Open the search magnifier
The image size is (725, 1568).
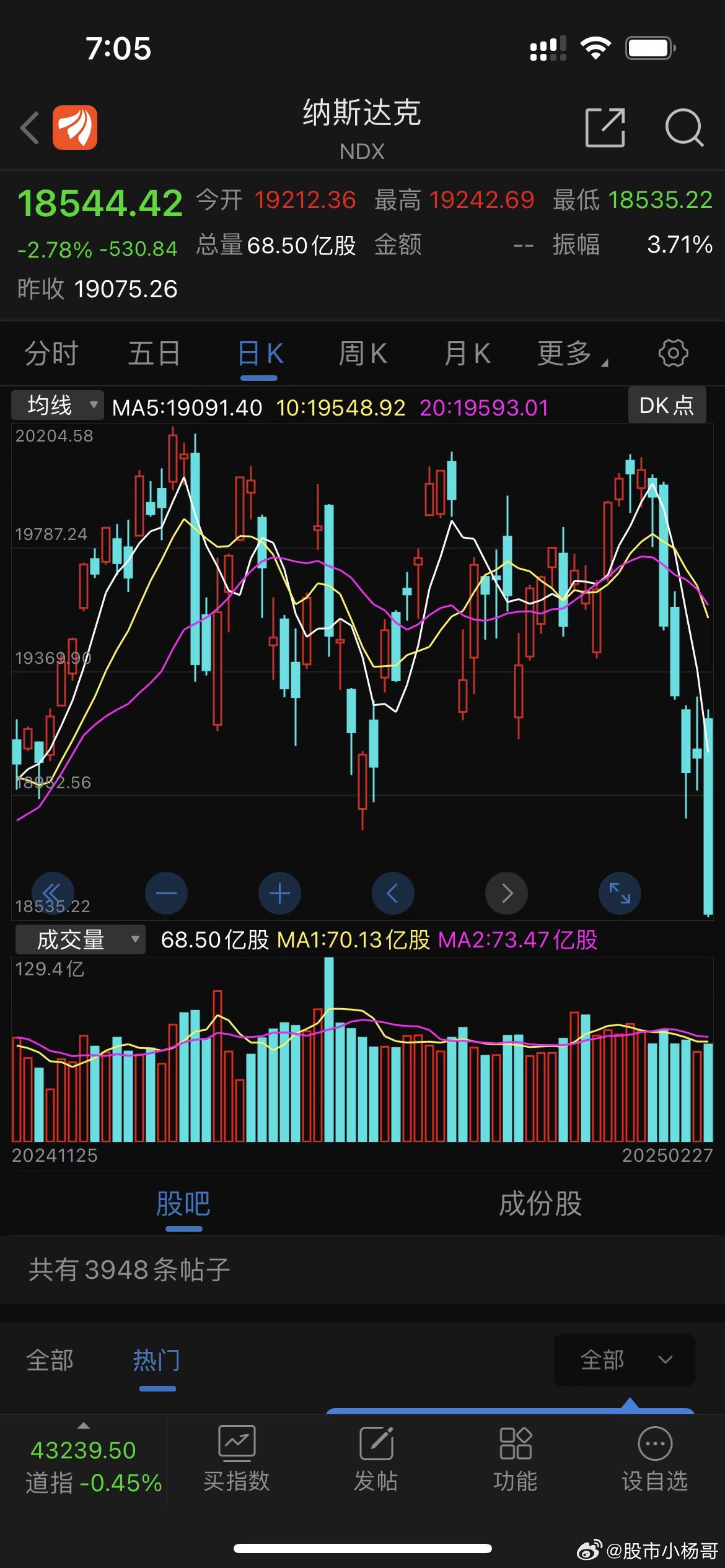[x=683, y=128]
